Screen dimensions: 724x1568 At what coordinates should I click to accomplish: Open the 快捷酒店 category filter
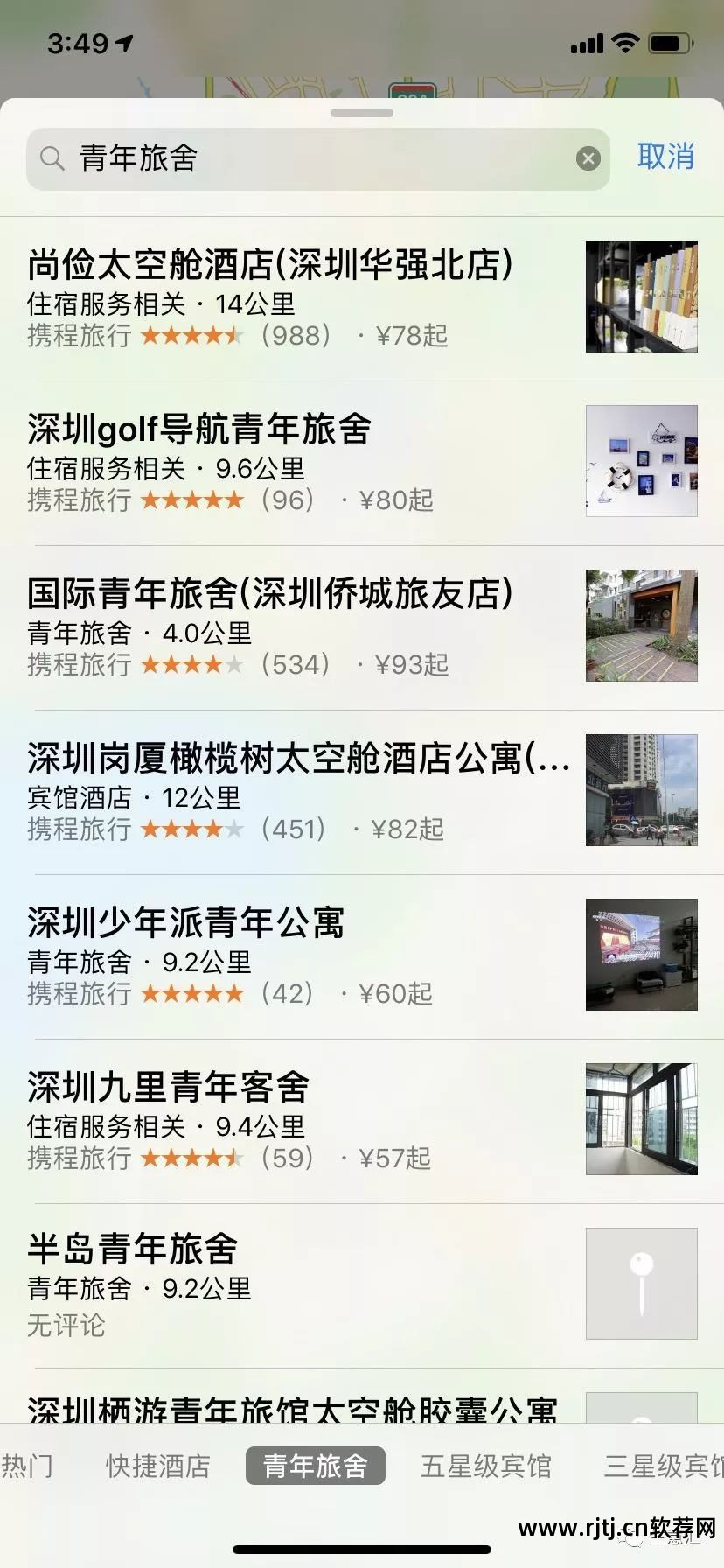tap(160, 1467)
